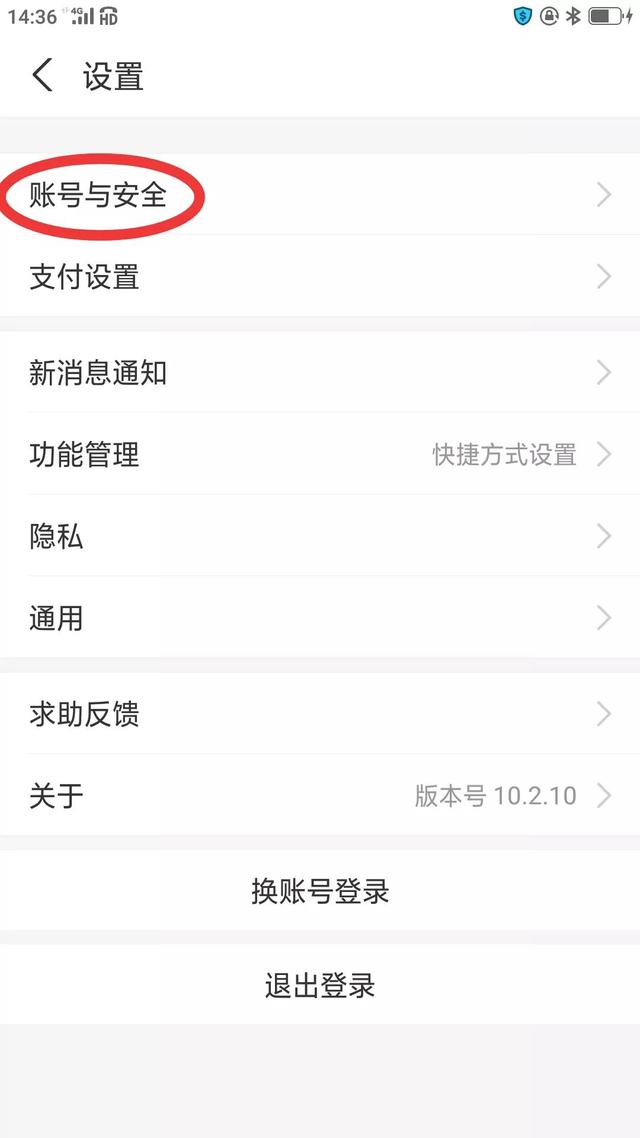Open 关于 version info

click(320, 795)
